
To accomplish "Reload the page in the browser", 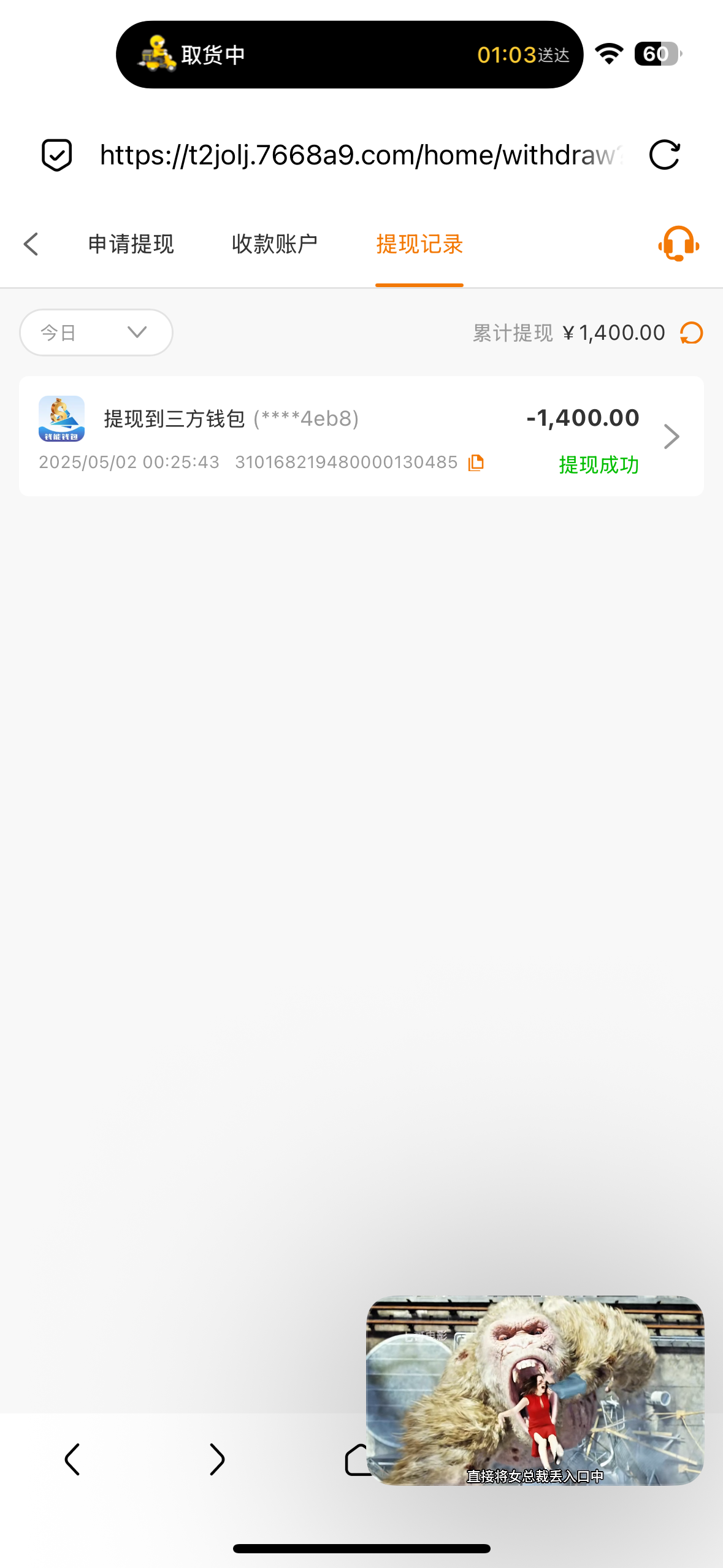I will point(665,155).
